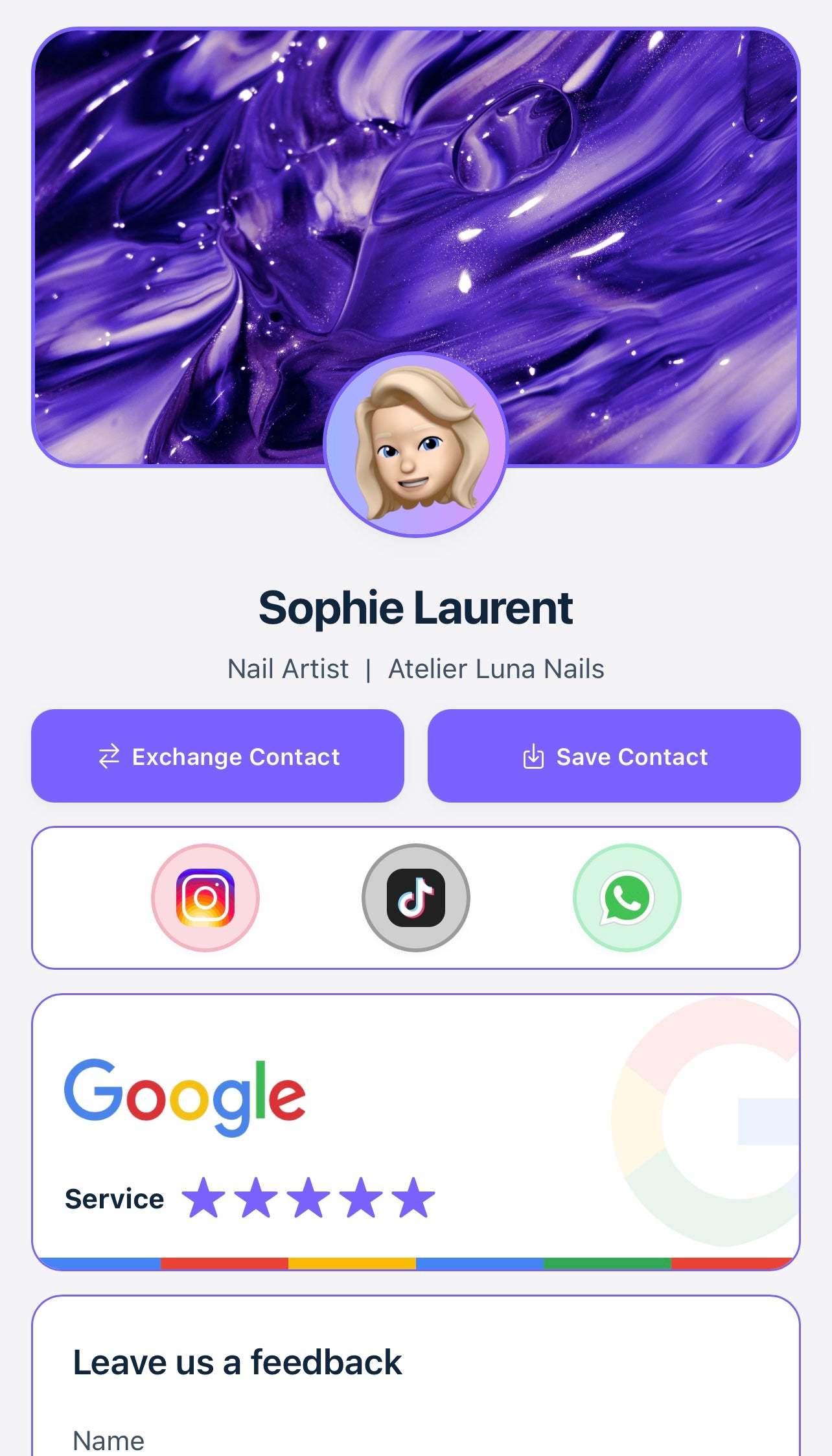Tap the Exchange Contact button
Viewport: 832px width, 1456px height.
[218, 756]
